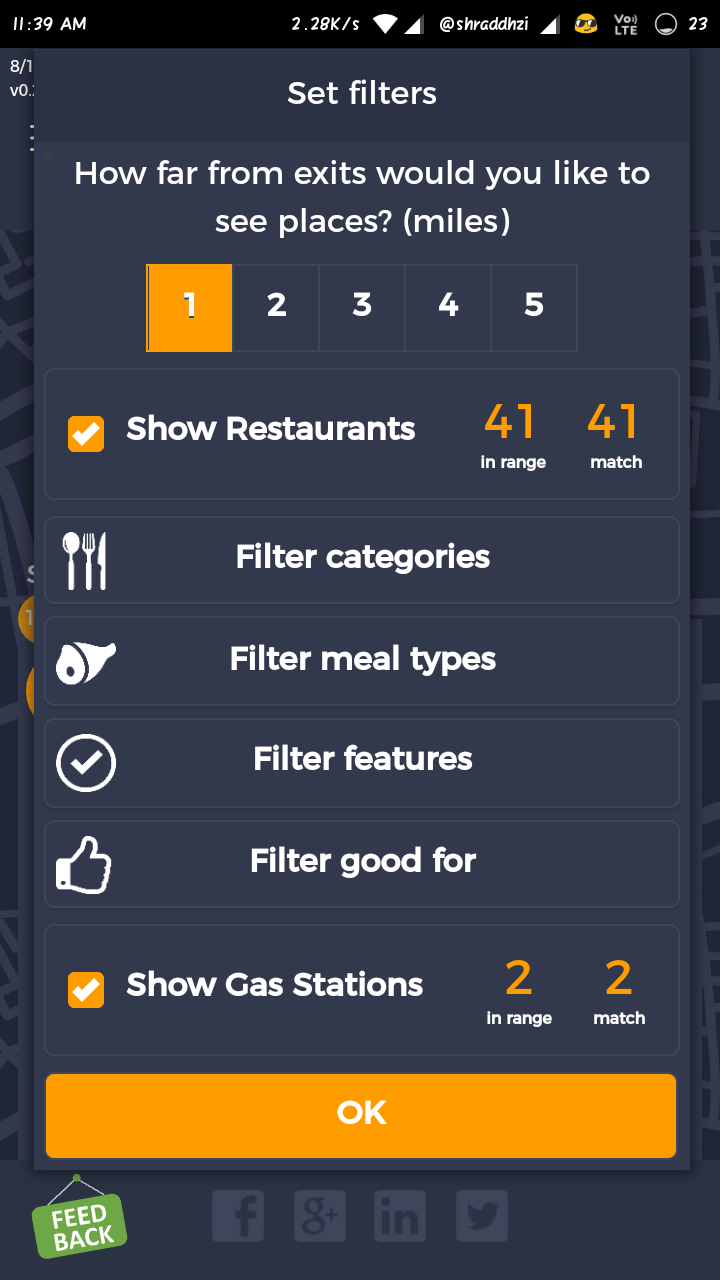Screen dimensions: 720x1280
Task: Switch distance range to 5 miles
Action: (x=534, y=307)
